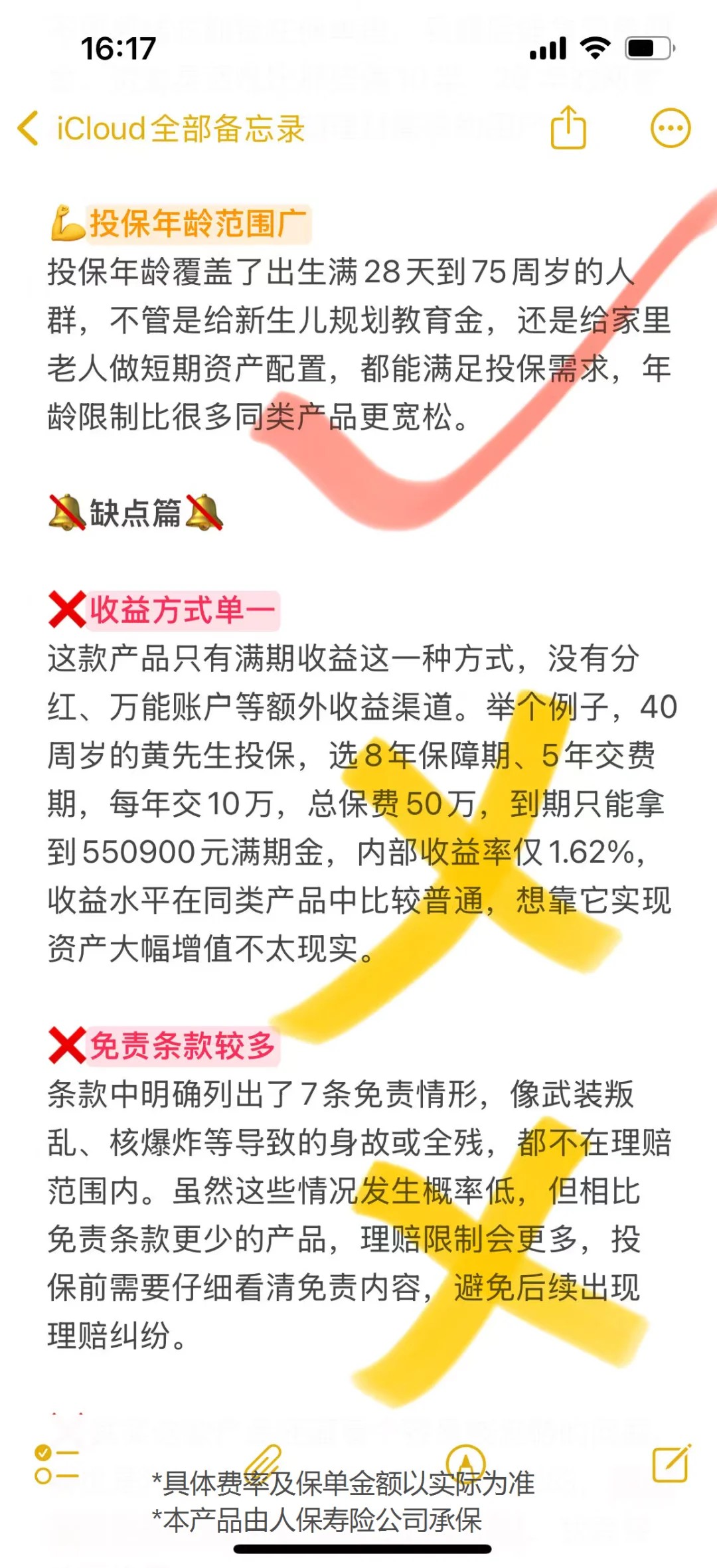
Task: Share this note
Action: tap(568, 128)
